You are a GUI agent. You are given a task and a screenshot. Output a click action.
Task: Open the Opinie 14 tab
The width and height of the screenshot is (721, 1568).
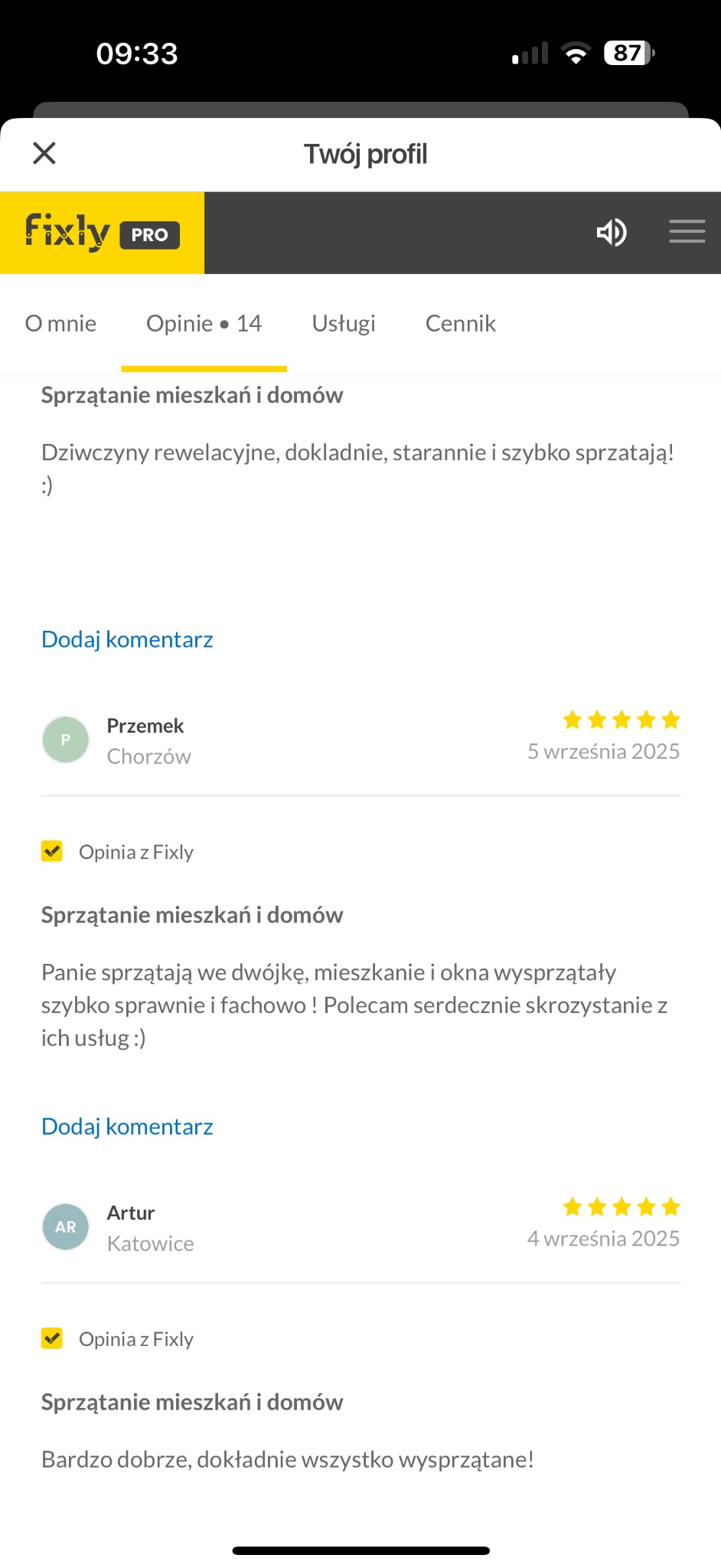point(203,323)
